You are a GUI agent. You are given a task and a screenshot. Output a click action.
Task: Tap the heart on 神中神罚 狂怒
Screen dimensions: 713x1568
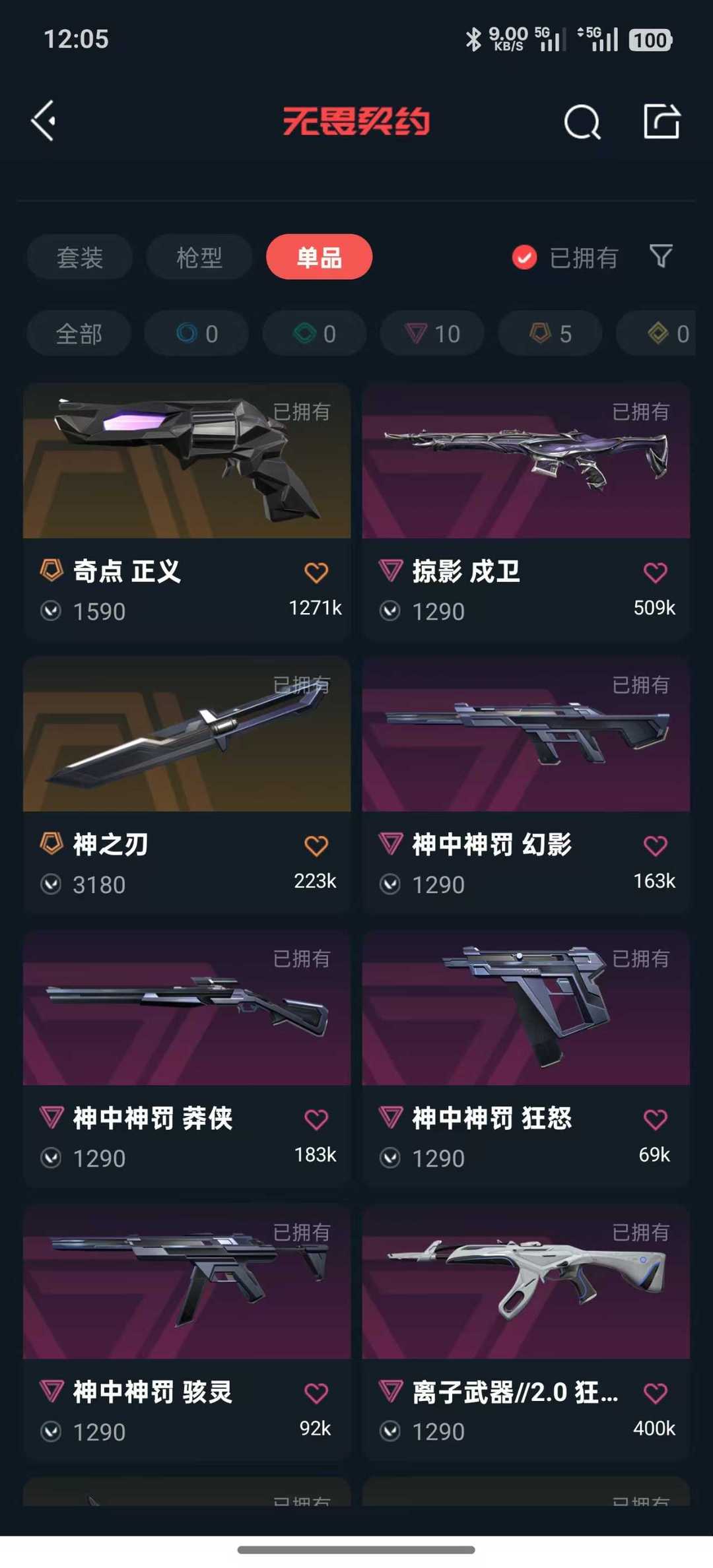(x=655, y=1119)
